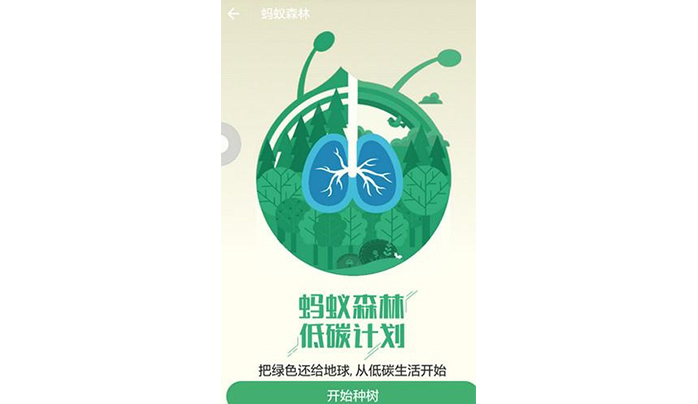Go back from 蚂蚁森林 page
The image size is (698, 404).
(233, 14)
